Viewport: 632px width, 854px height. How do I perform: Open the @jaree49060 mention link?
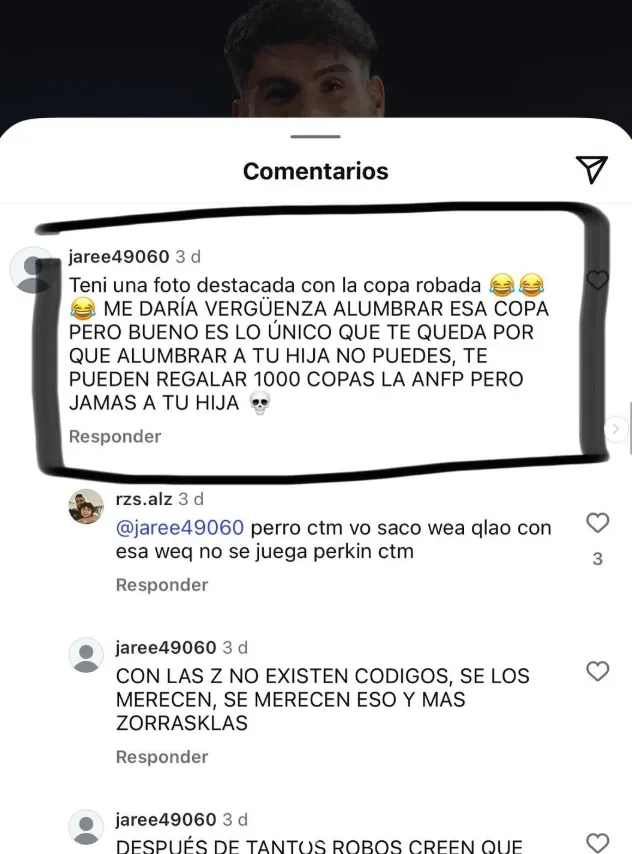click(180, 528)
